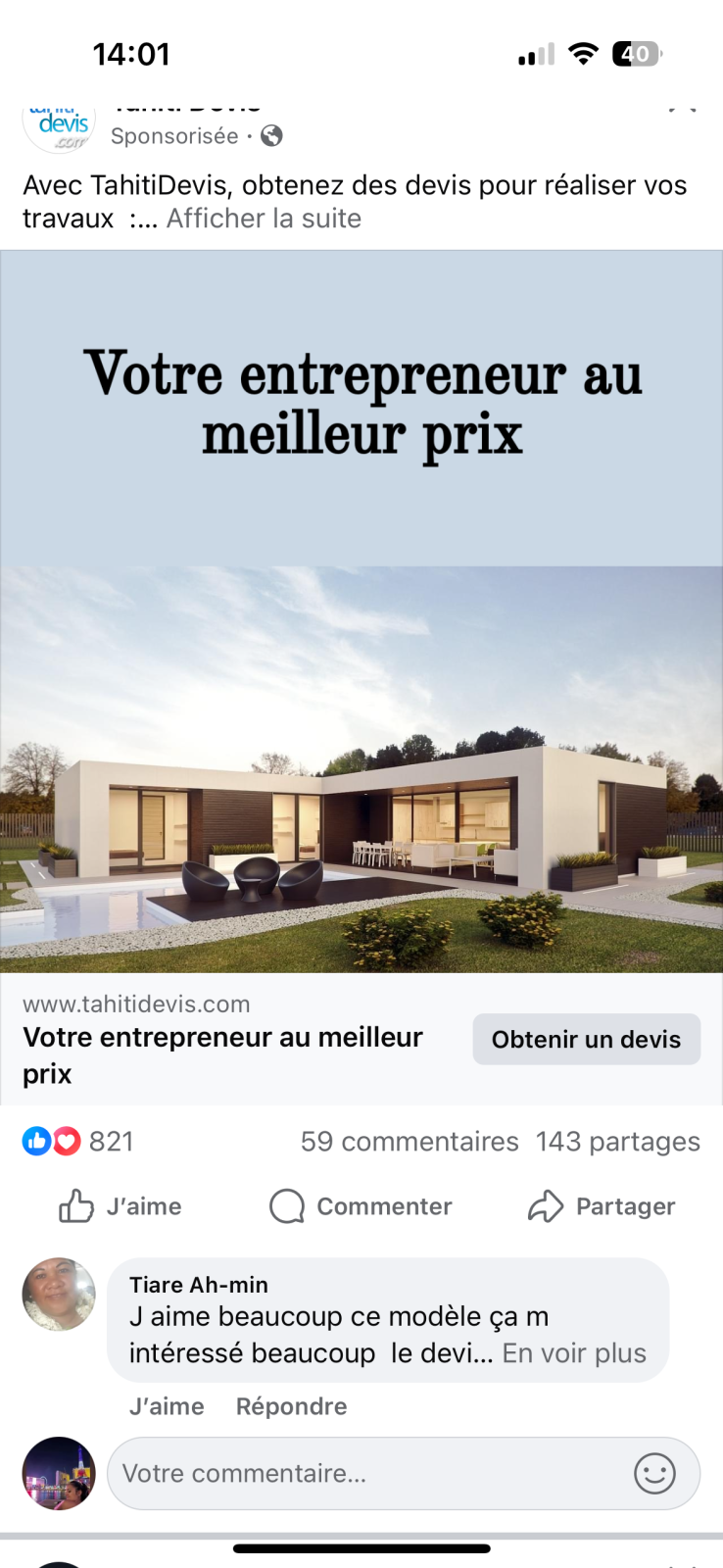View the 143 partages list

pos(617,1142)
